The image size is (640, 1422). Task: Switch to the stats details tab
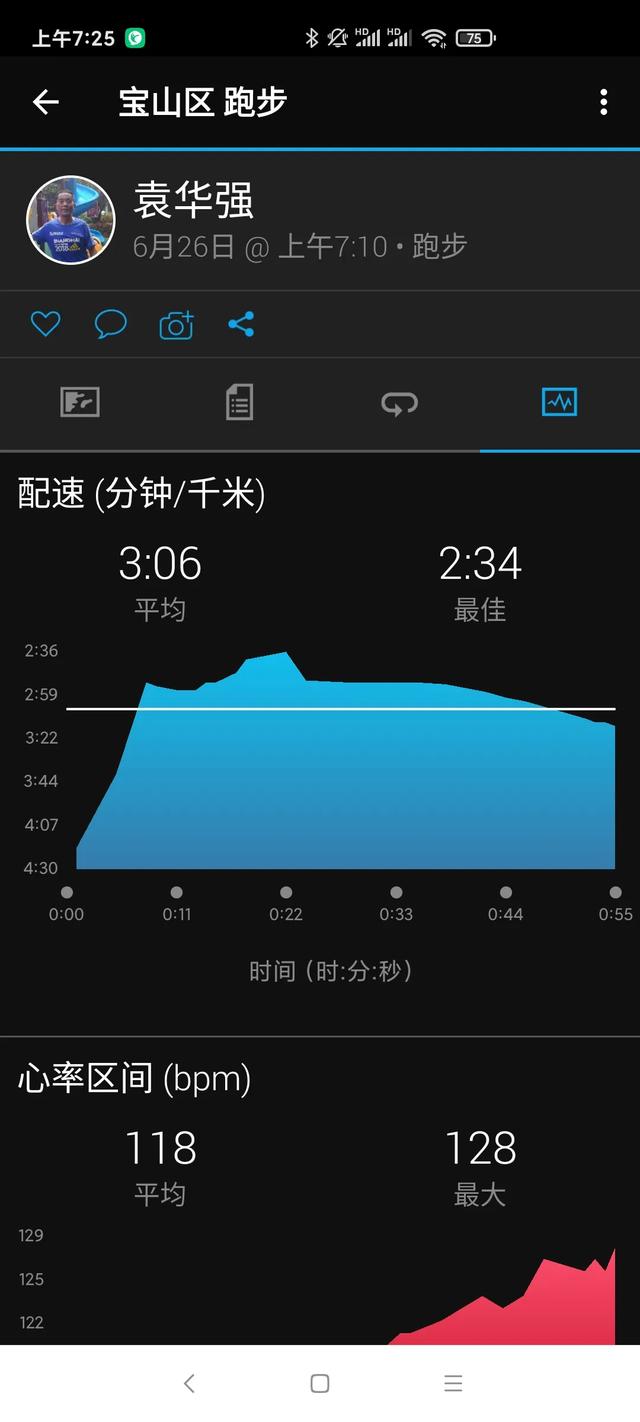(240, 403)
